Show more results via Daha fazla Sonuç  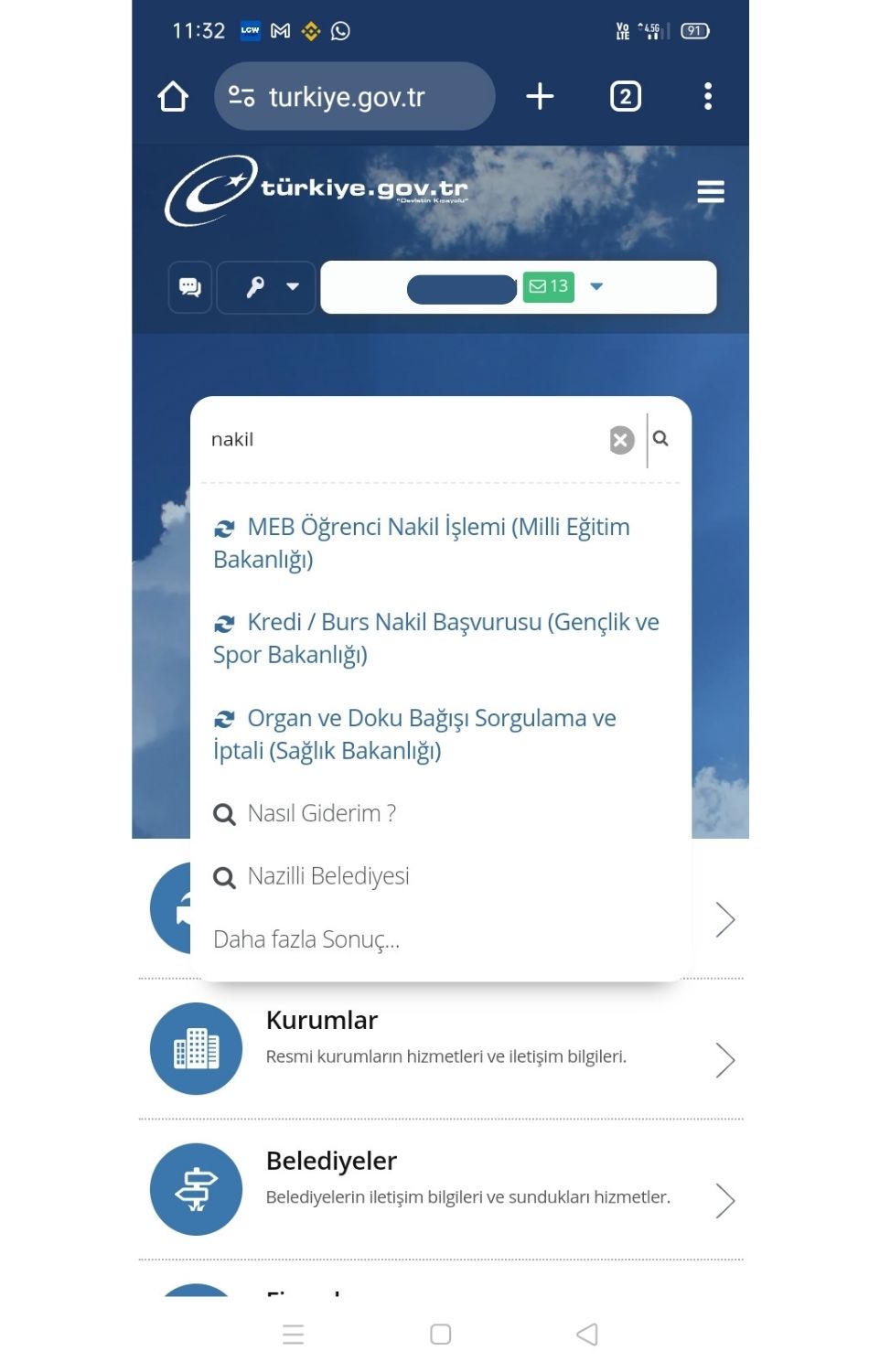pyautogui.click(x=306, y=939)
